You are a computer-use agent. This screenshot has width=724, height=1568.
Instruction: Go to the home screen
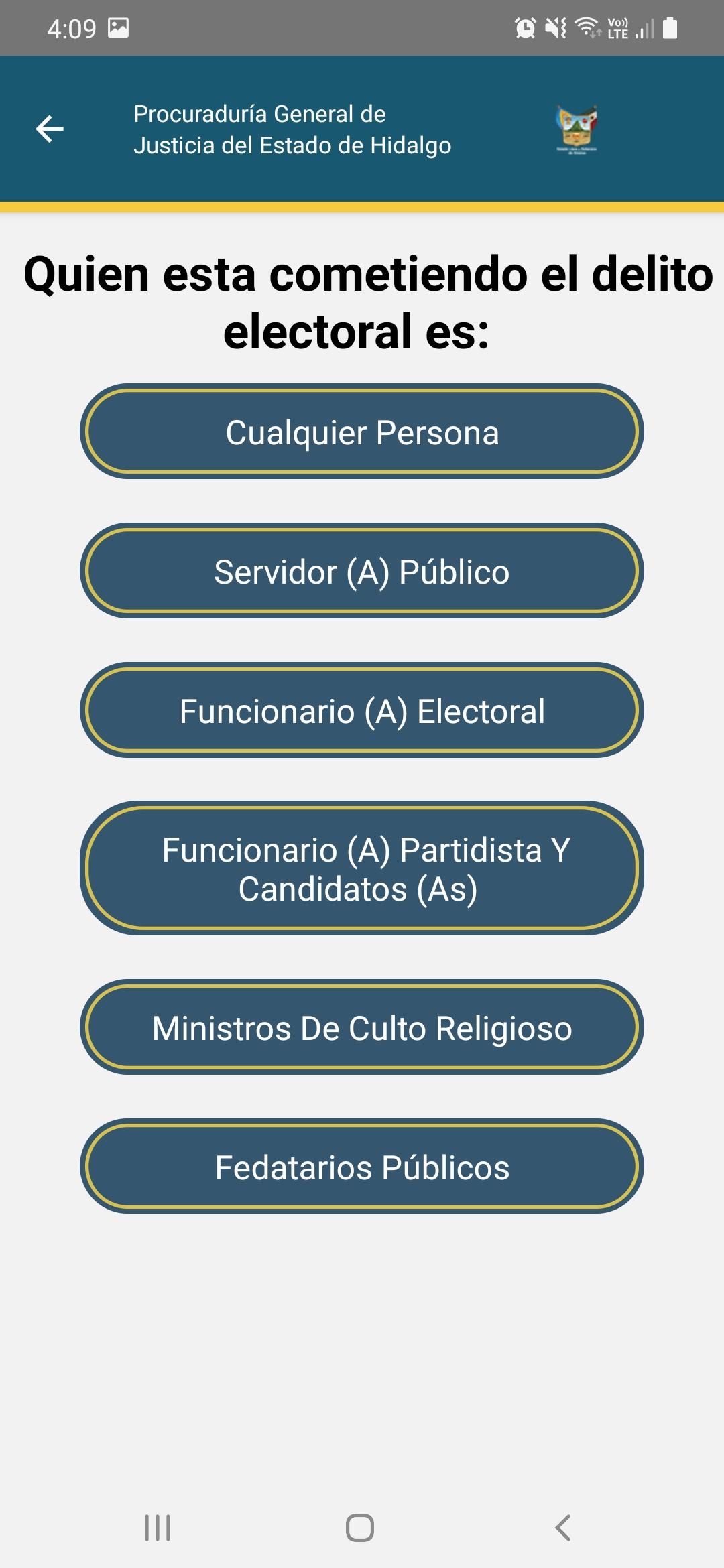(x=360, y=1528)
